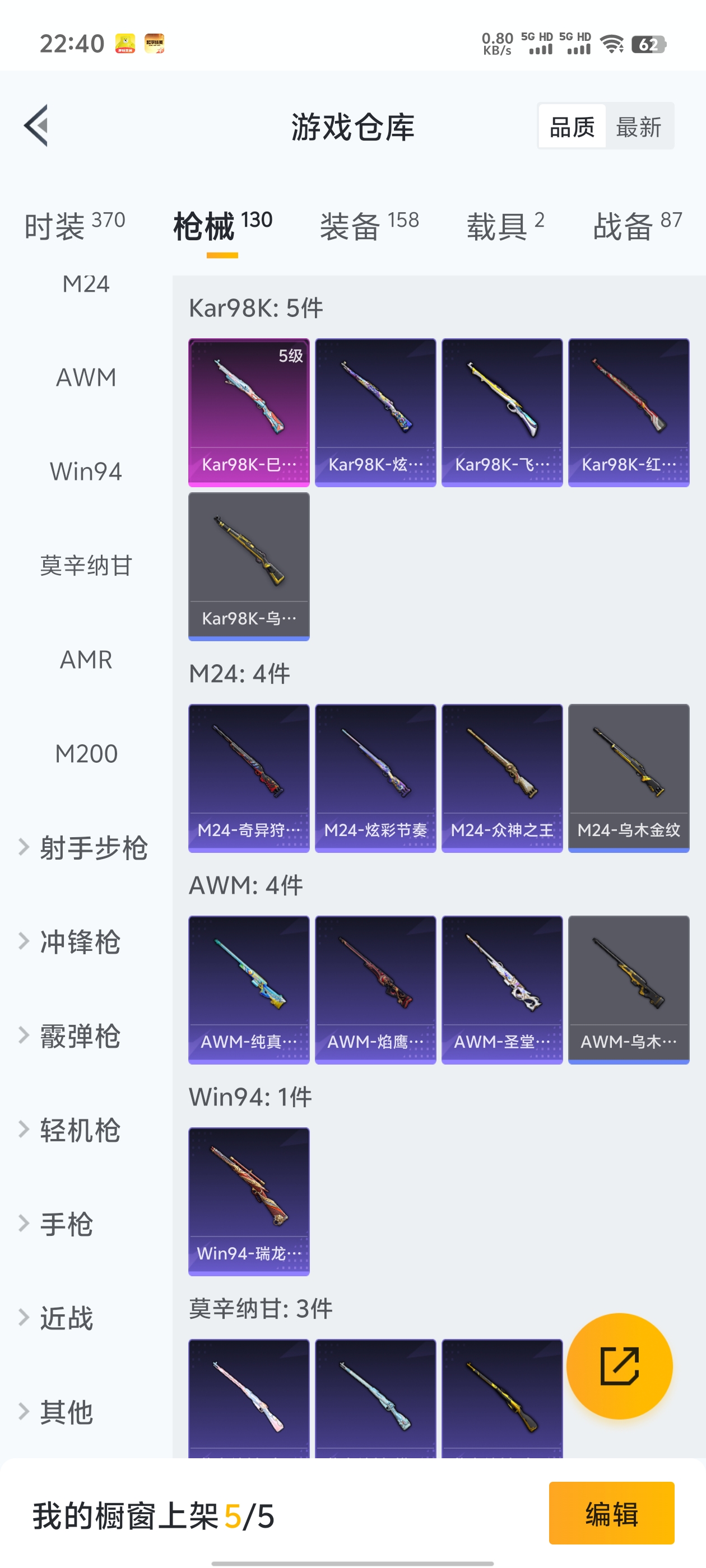Sort items by 品质

point(572,127)
